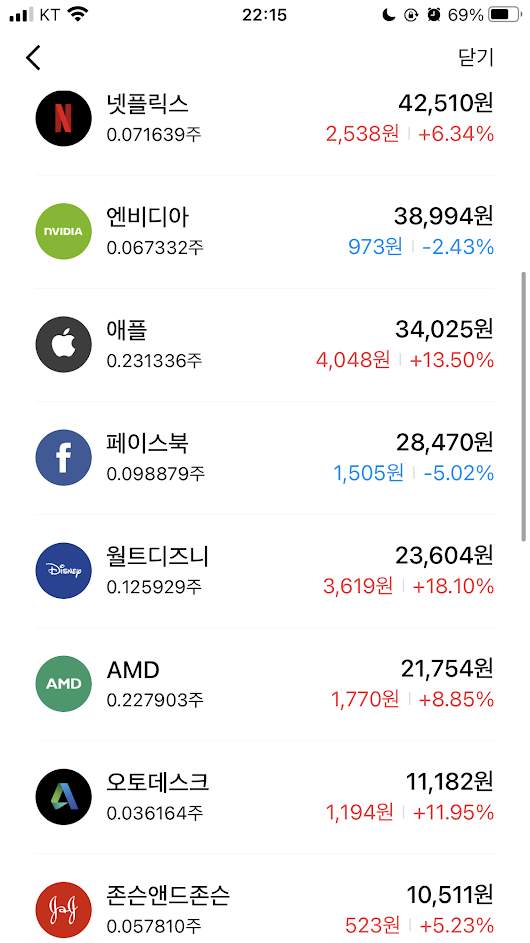This screenshot has height=943, width=530.
Task: Open the 넷플릭스 holding row
Action: click(x=265, y=119)
